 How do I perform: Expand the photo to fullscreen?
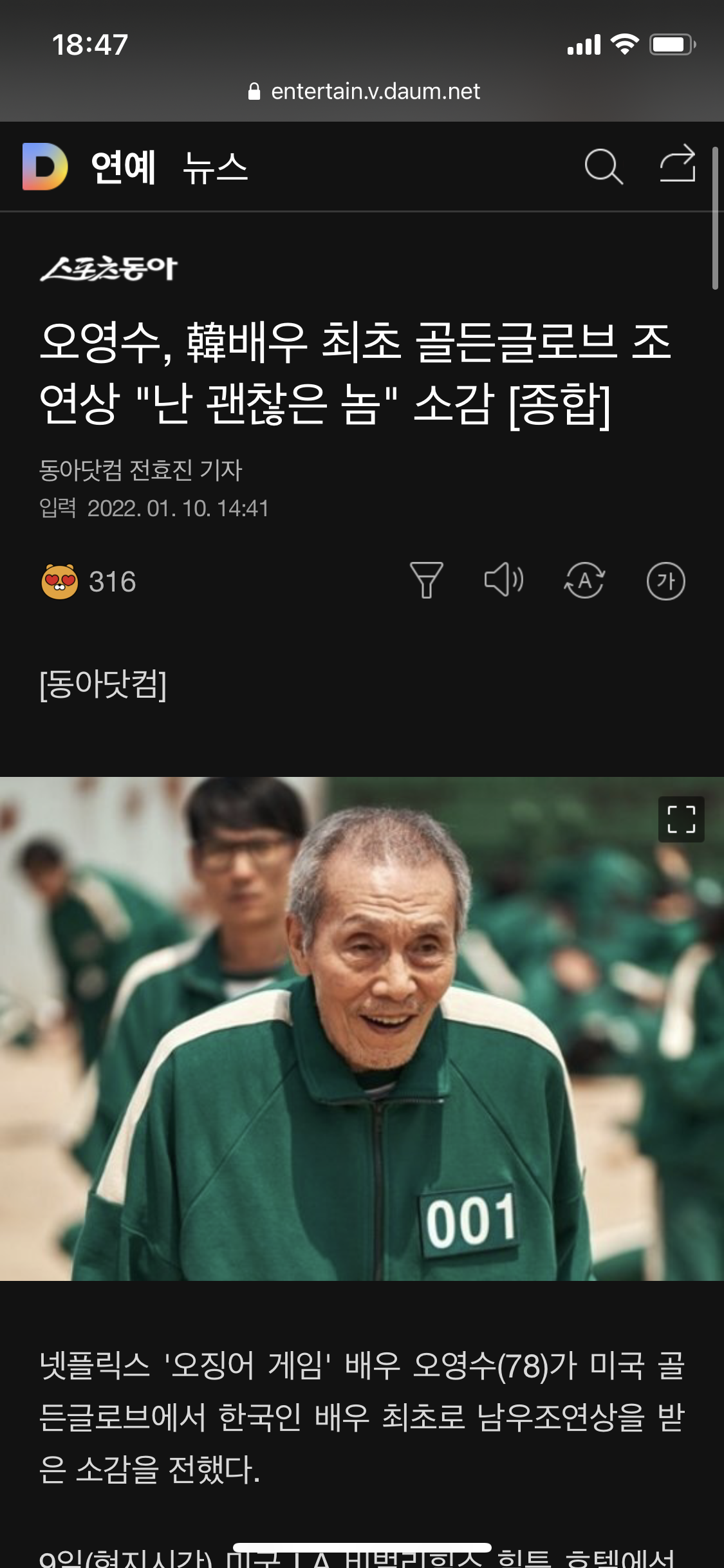coord(681,819)
